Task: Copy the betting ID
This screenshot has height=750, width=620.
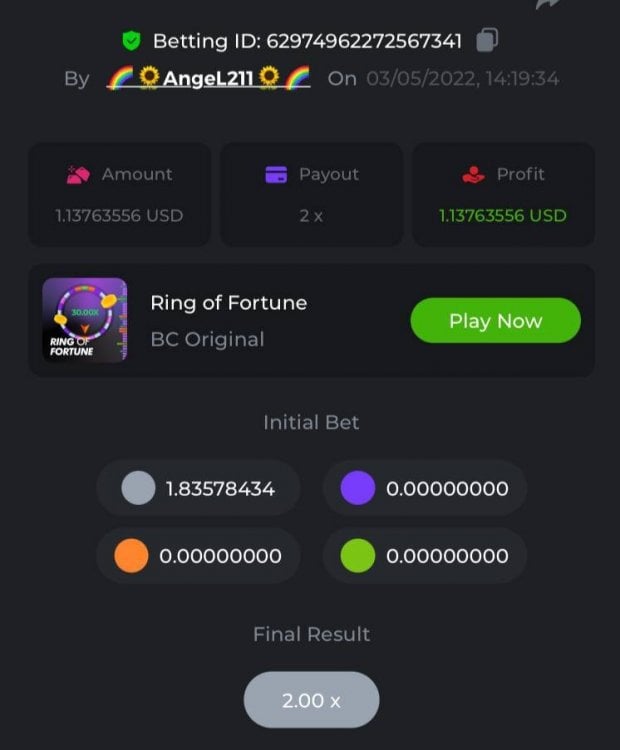Action: click(487, 40)
